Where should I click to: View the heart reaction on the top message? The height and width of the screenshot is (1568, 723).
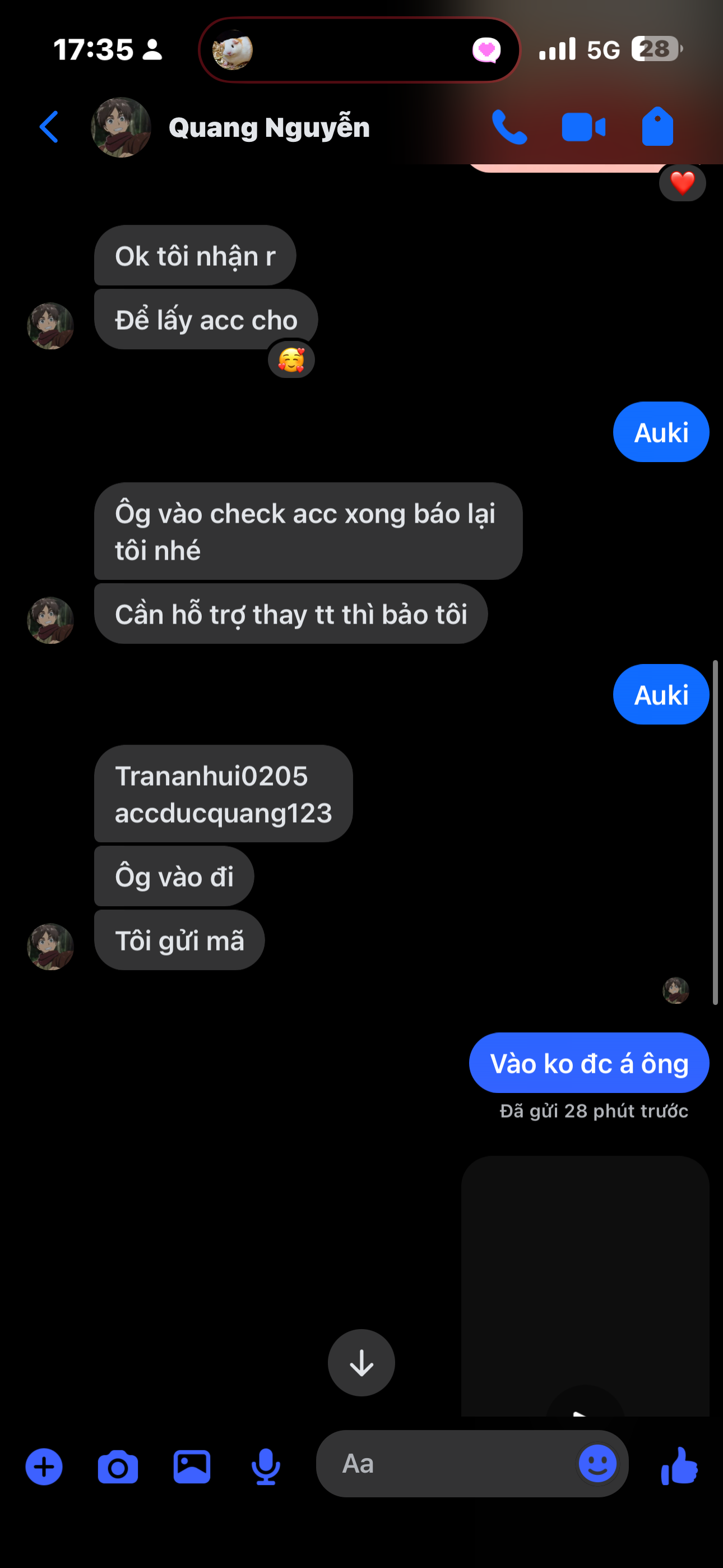click(x=682, y=183)
